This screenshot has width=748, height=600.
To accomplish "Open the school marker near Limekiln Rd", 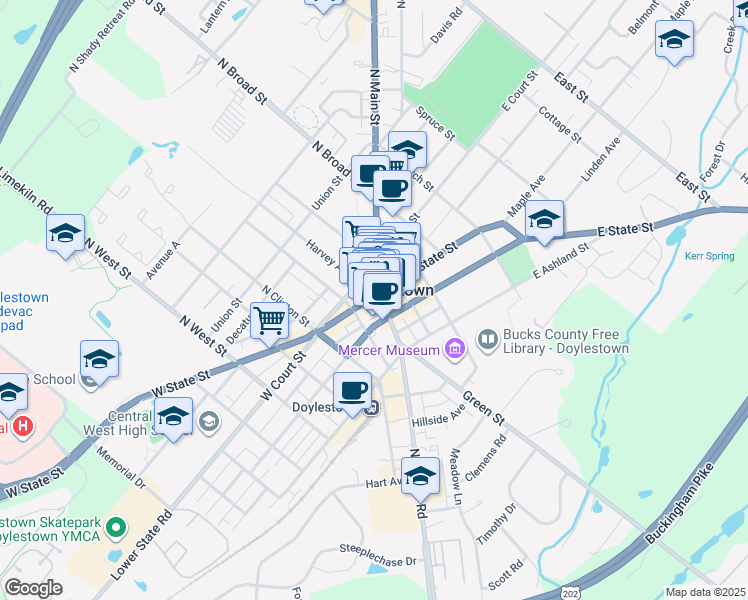I will 66,234.
